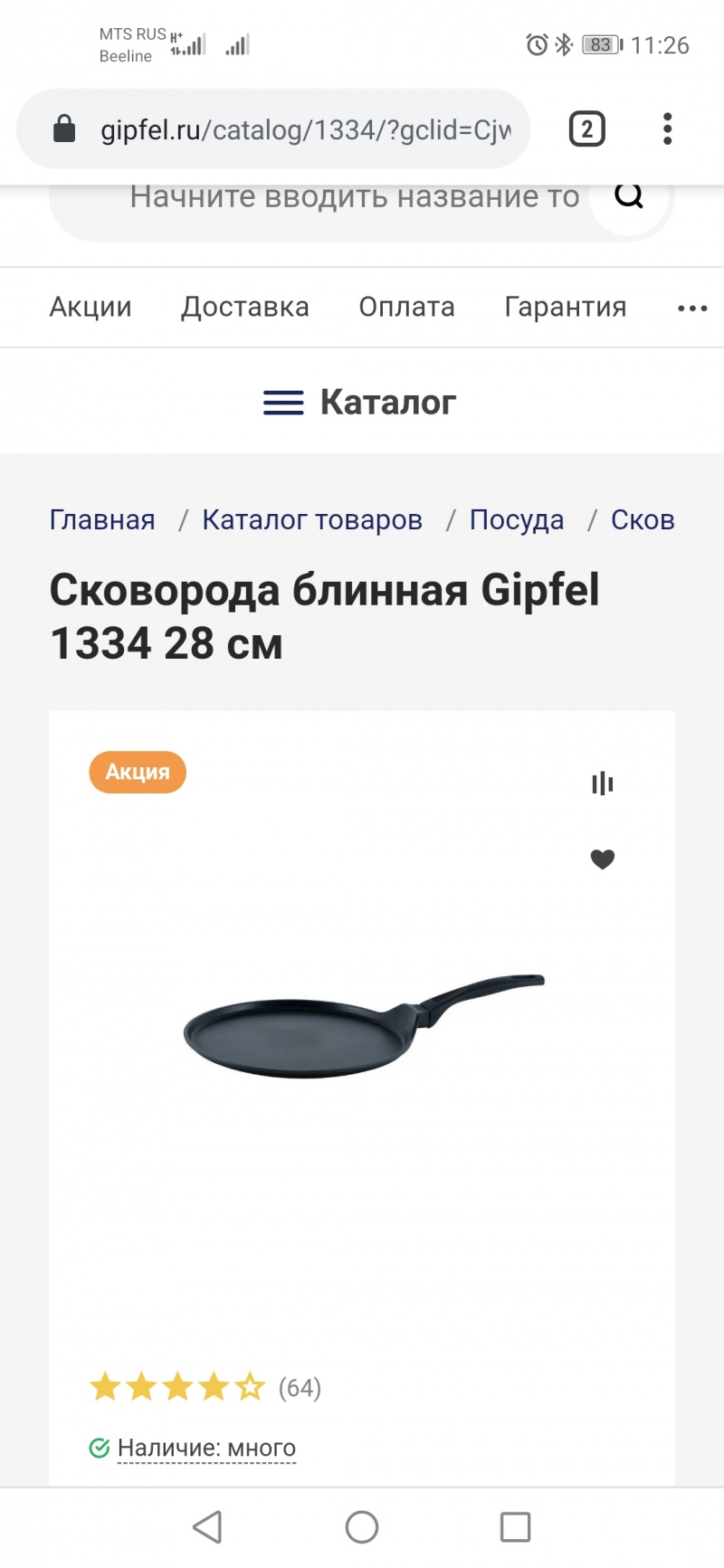Image resolution: width=724 pixels, height=1568 pixels.
Task: Go to the Главная breadcrumb
Action: pyautogui.click(x=102, y=520)
